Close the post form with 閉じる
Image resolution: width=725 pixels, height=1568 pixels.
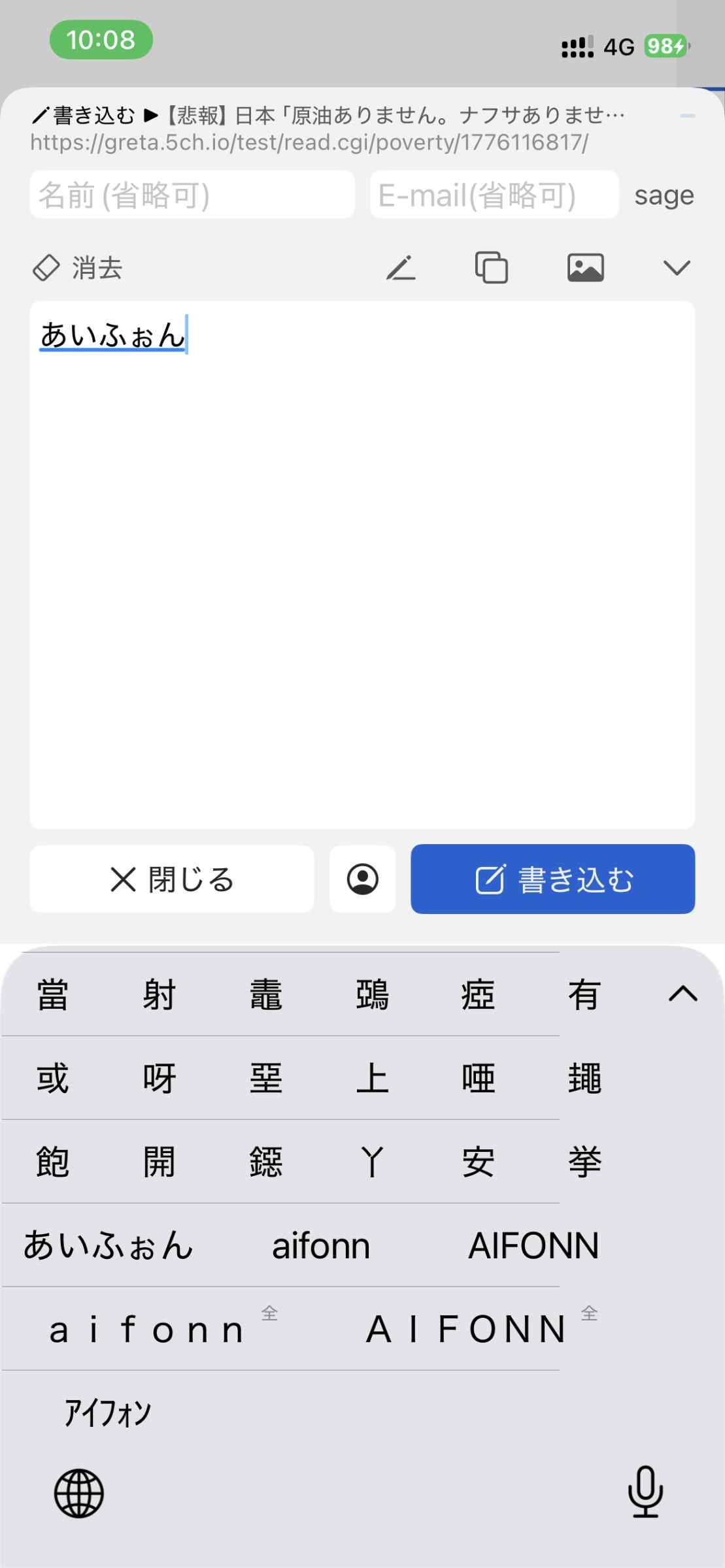click(171, 879)
